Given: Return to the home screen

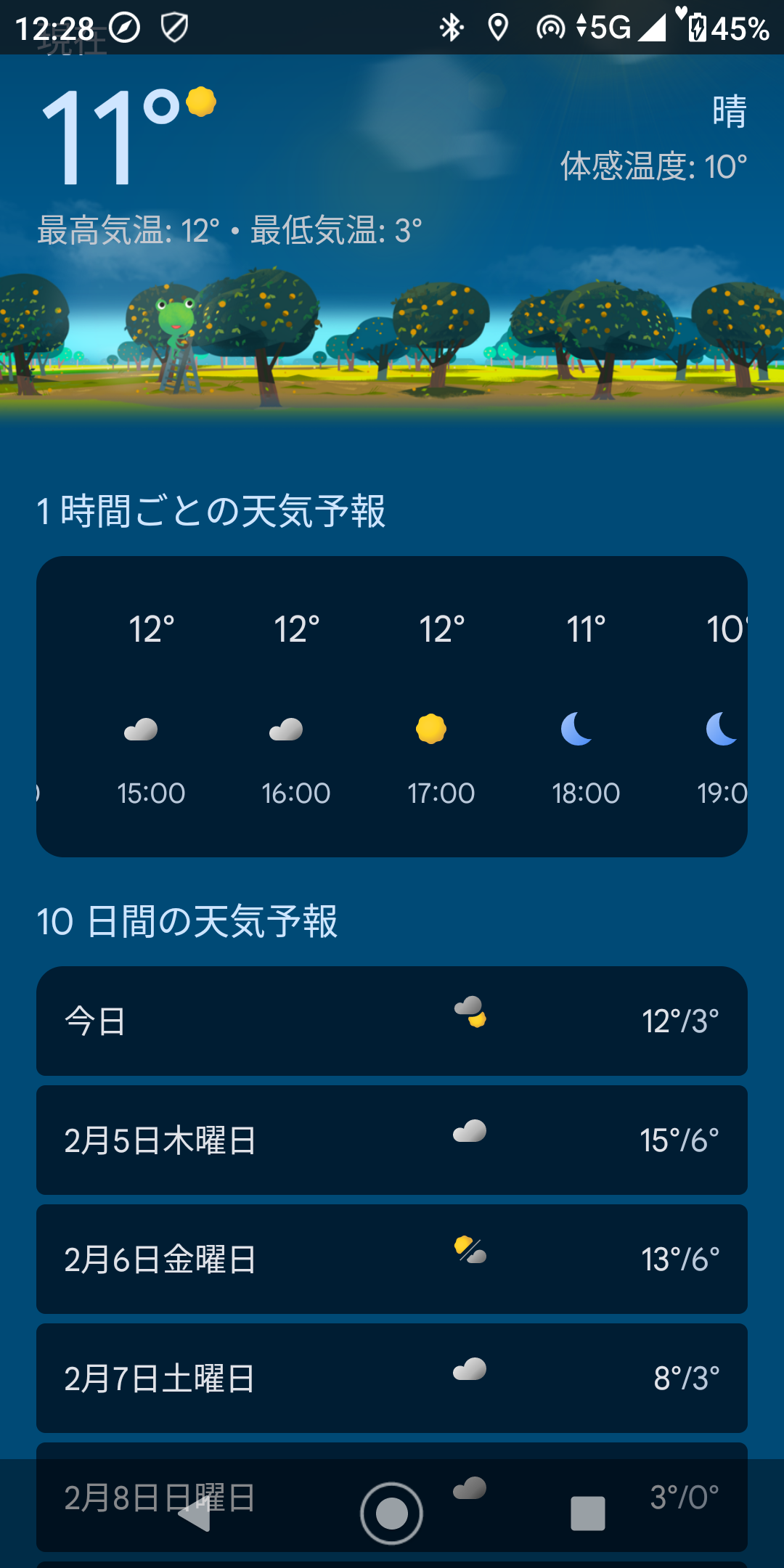Looking at the screenshot, I should (392, 1514).
